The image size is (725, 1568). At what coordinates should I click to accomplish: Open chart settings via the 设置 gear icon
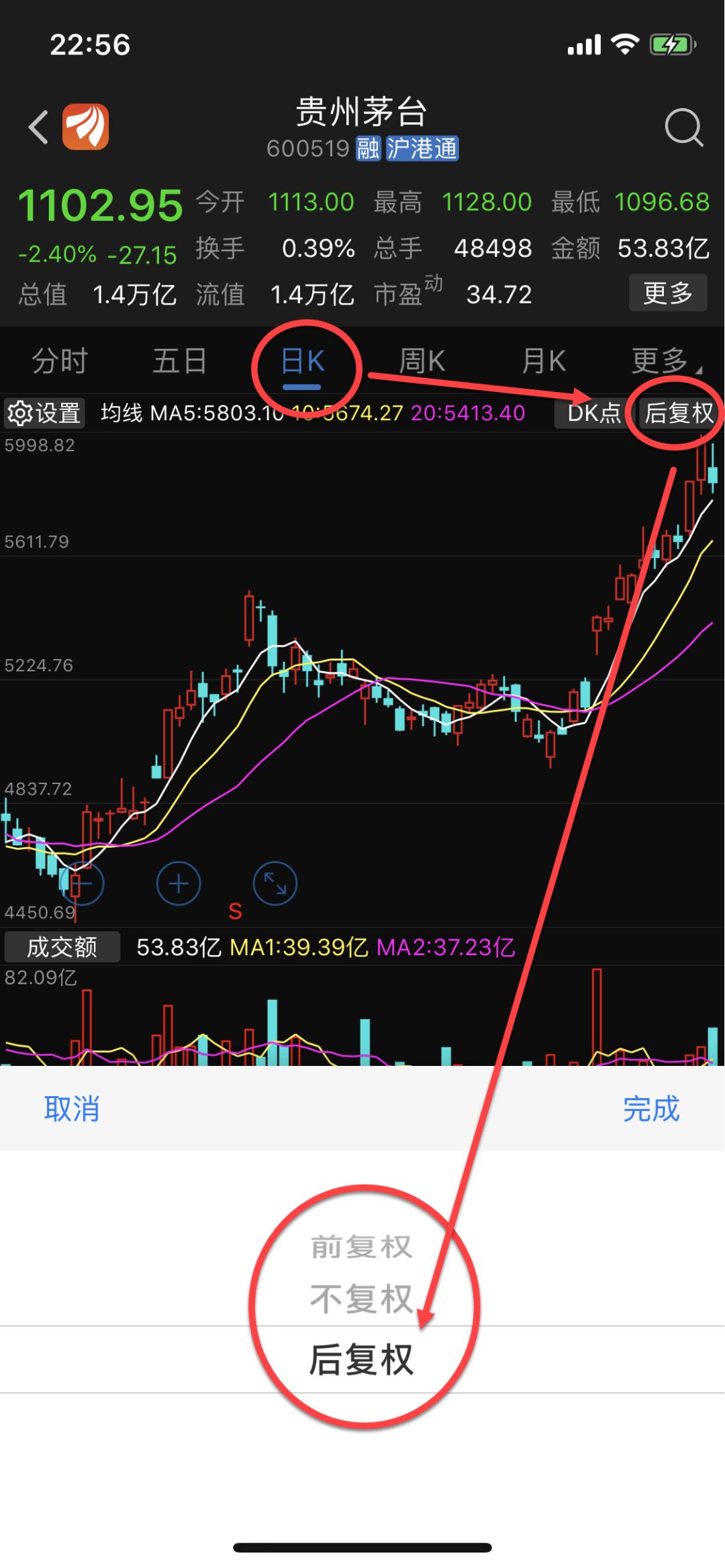coord(43,412)
